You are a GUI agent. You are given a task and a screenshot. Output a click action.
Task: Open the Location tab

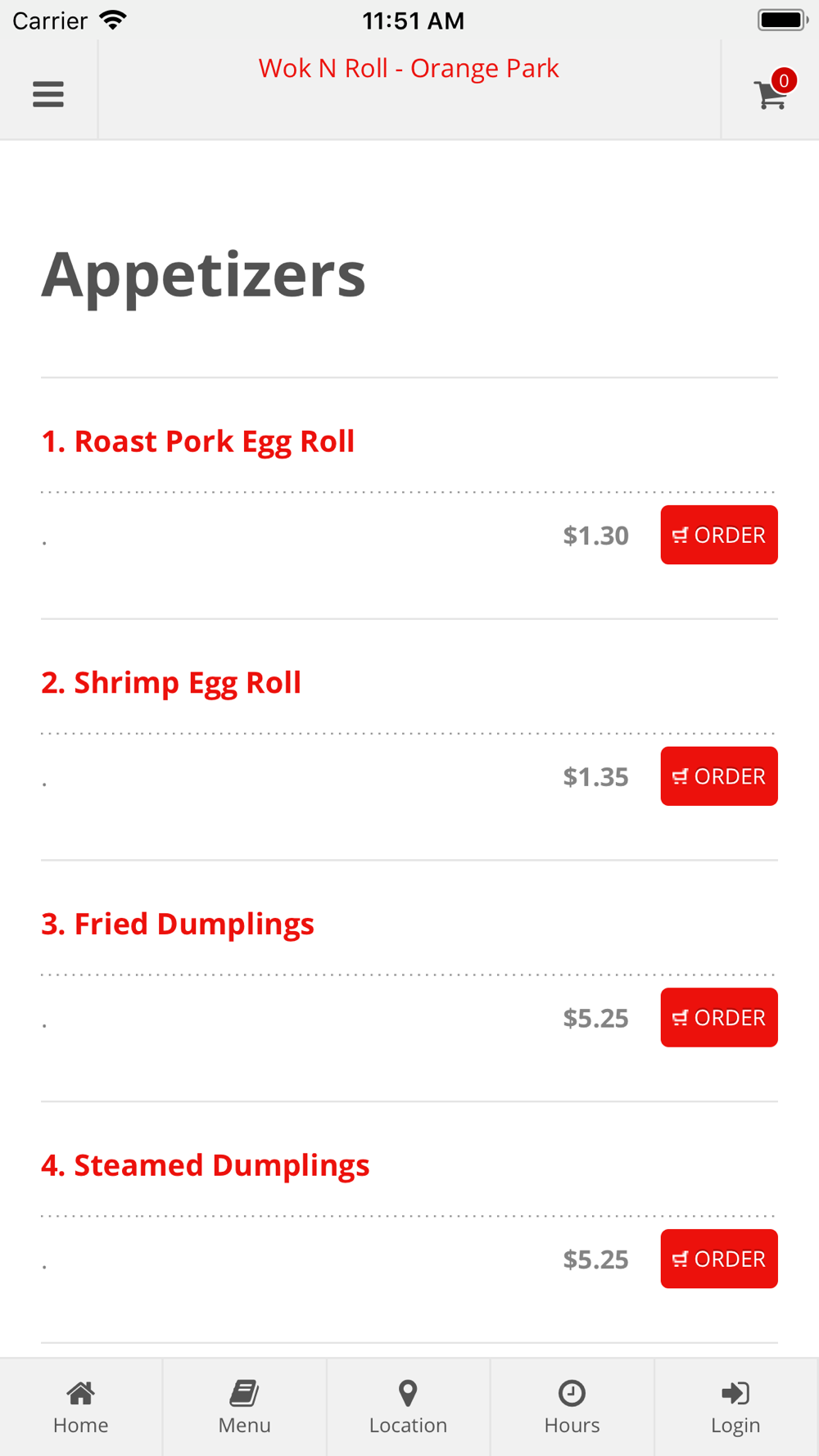click(x=409, y=1407)
